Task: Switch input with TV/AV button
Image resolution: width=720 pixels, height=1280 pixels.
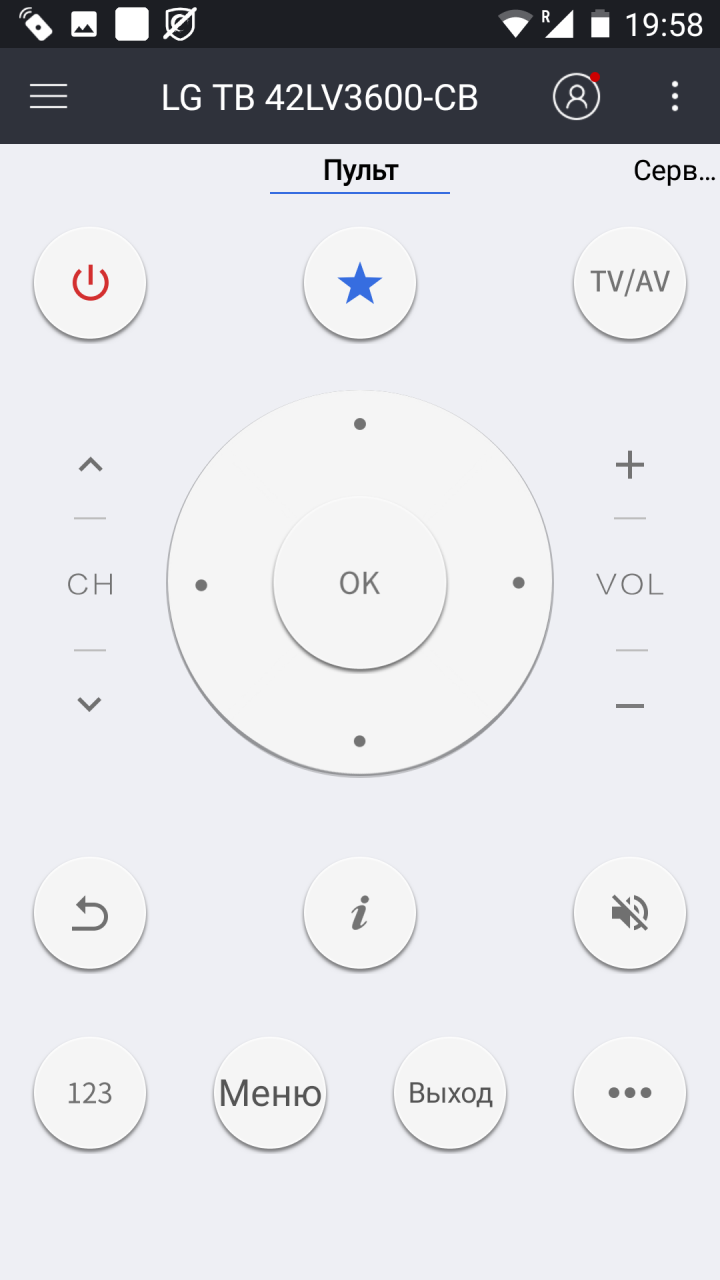Action: tap(630, 283)
